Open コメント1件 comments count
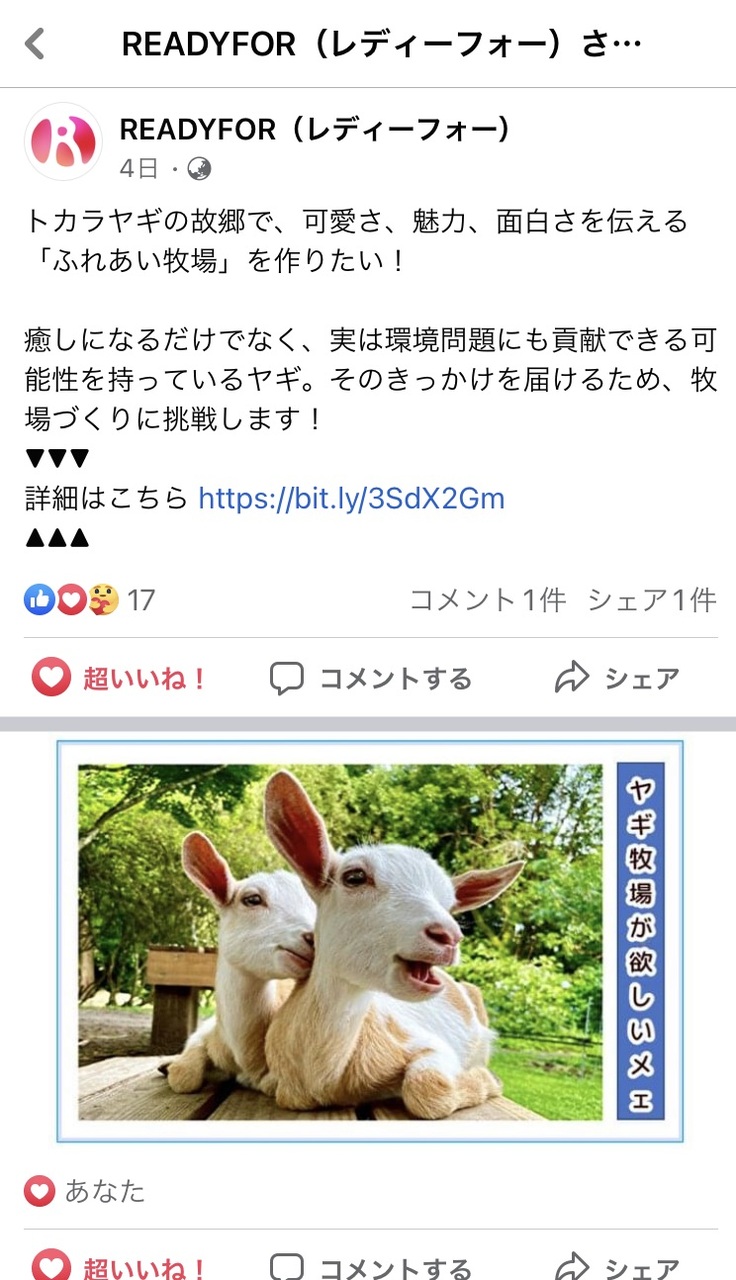 coord(487,600)
